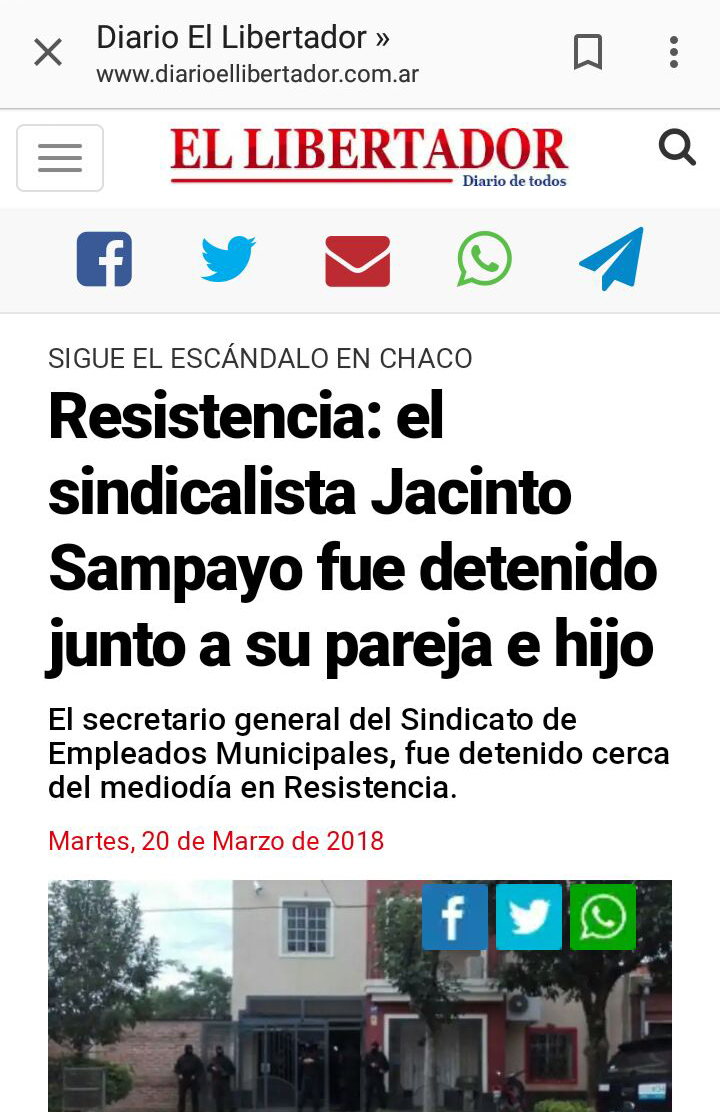Open the site hamburger menu

click(x=60, y=158)
